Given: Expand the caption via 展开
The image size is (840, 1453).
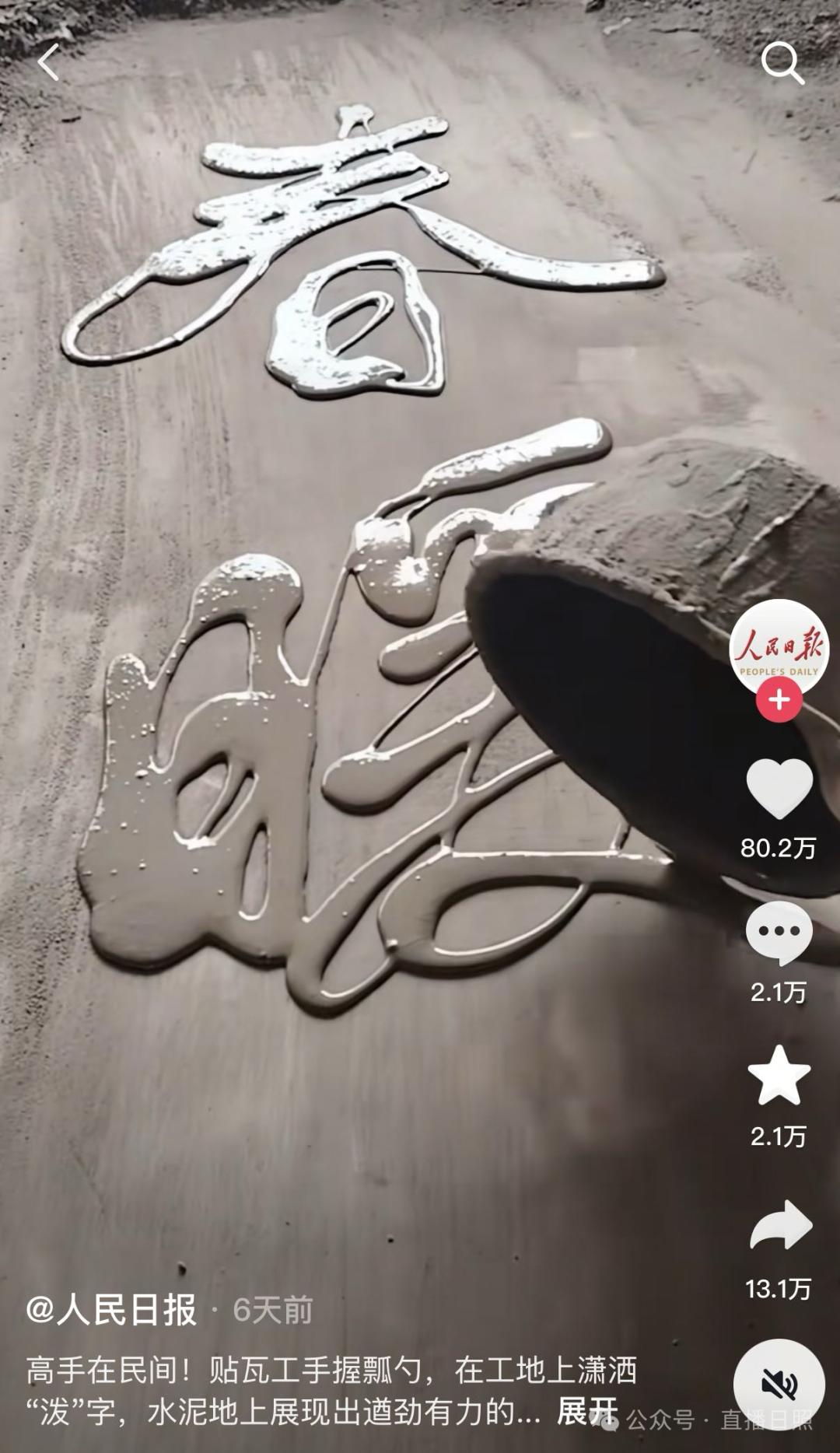Looking at the screenshot, I should (587, 1411).
